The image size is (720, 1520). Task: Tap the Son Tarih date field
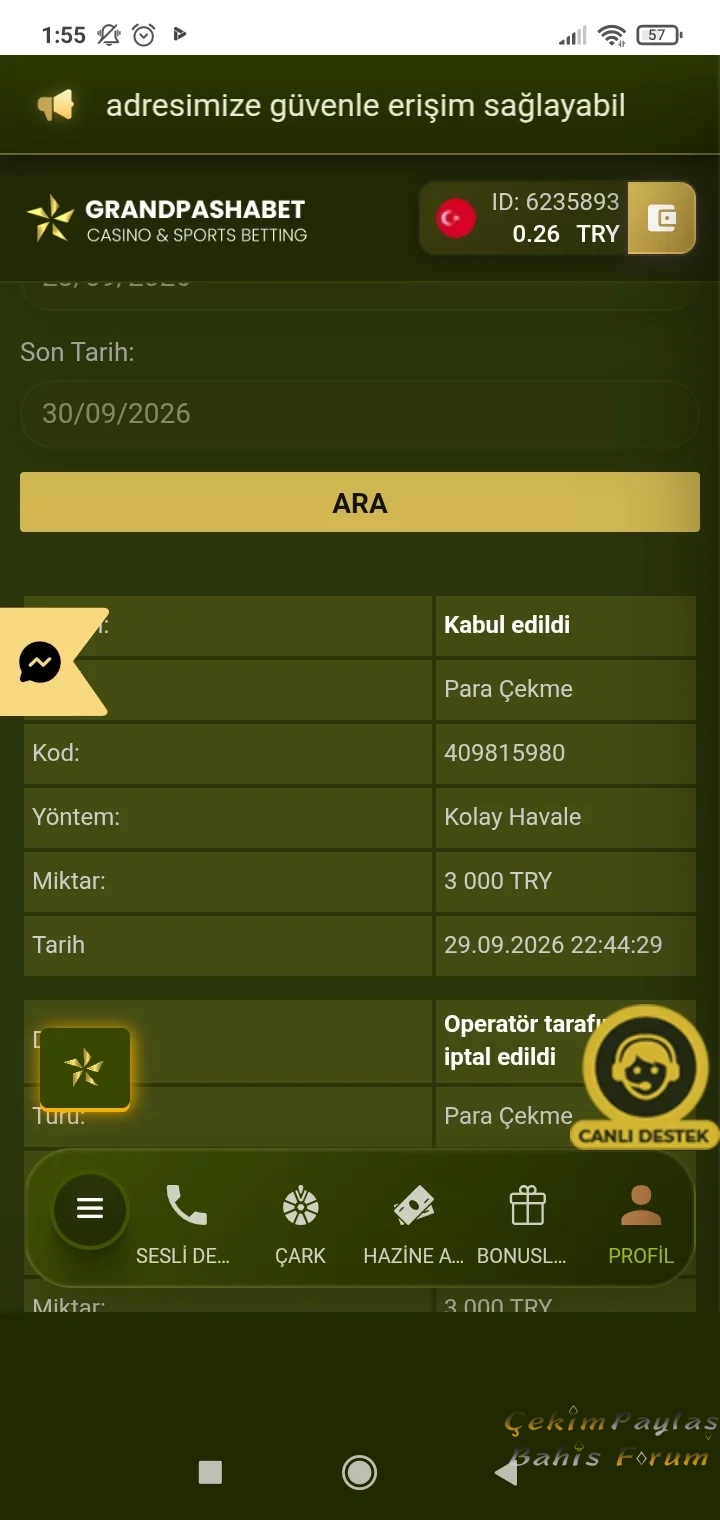(x=359, y=413)
